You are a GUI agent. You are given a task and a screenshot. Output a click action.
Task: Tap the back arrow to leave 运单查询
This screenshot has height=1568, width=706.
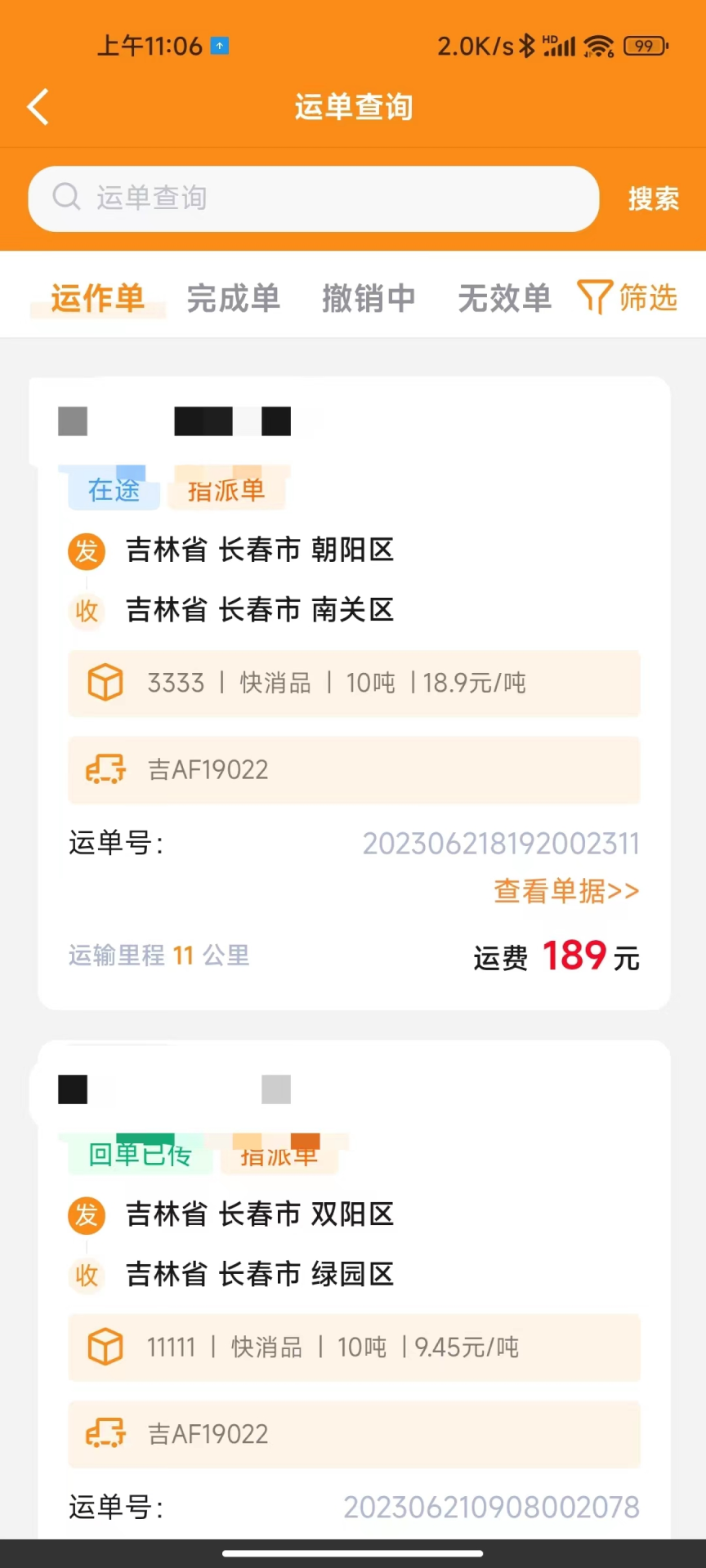38,106
